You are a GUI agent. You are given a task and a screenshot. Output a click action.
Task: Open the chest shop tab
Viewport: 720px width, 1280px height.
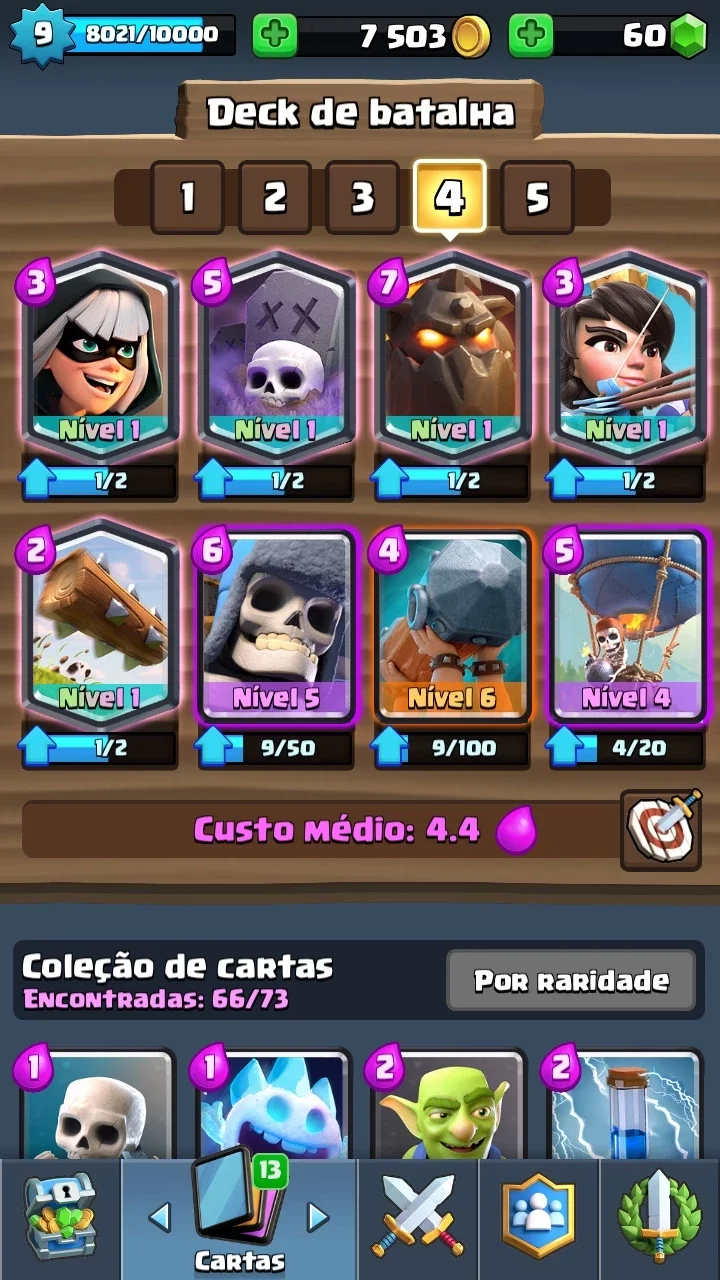(x=60, y=1217)
